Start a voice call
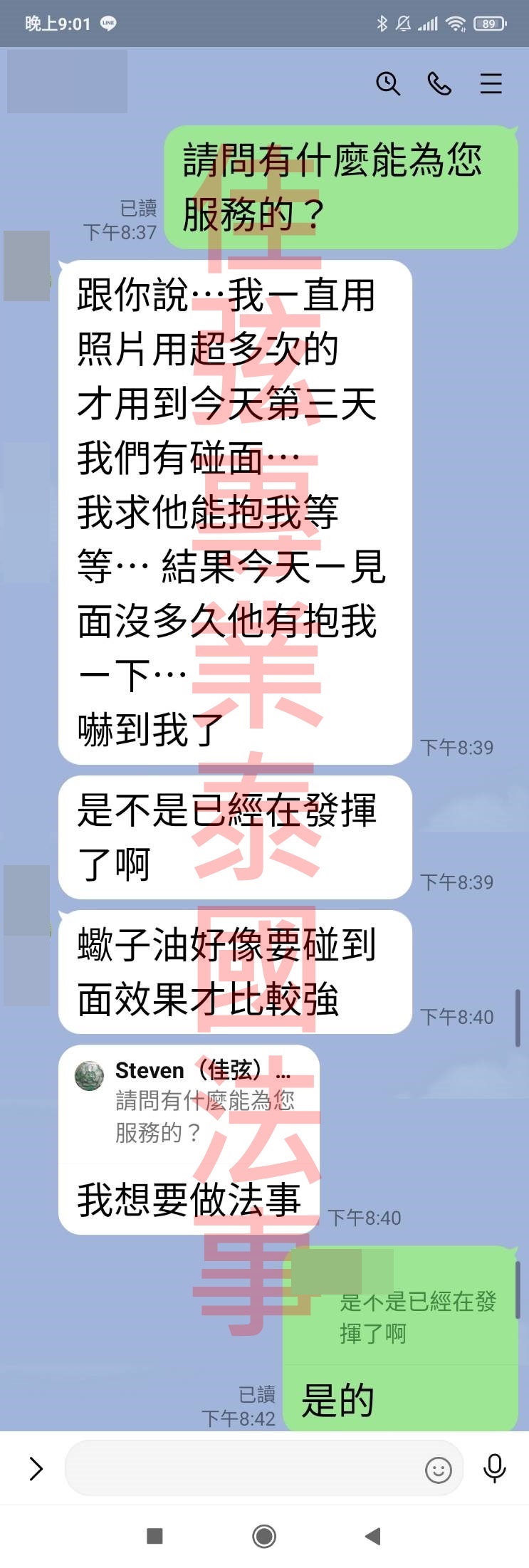Screen dimensions: 529x1568 [439, 84]
